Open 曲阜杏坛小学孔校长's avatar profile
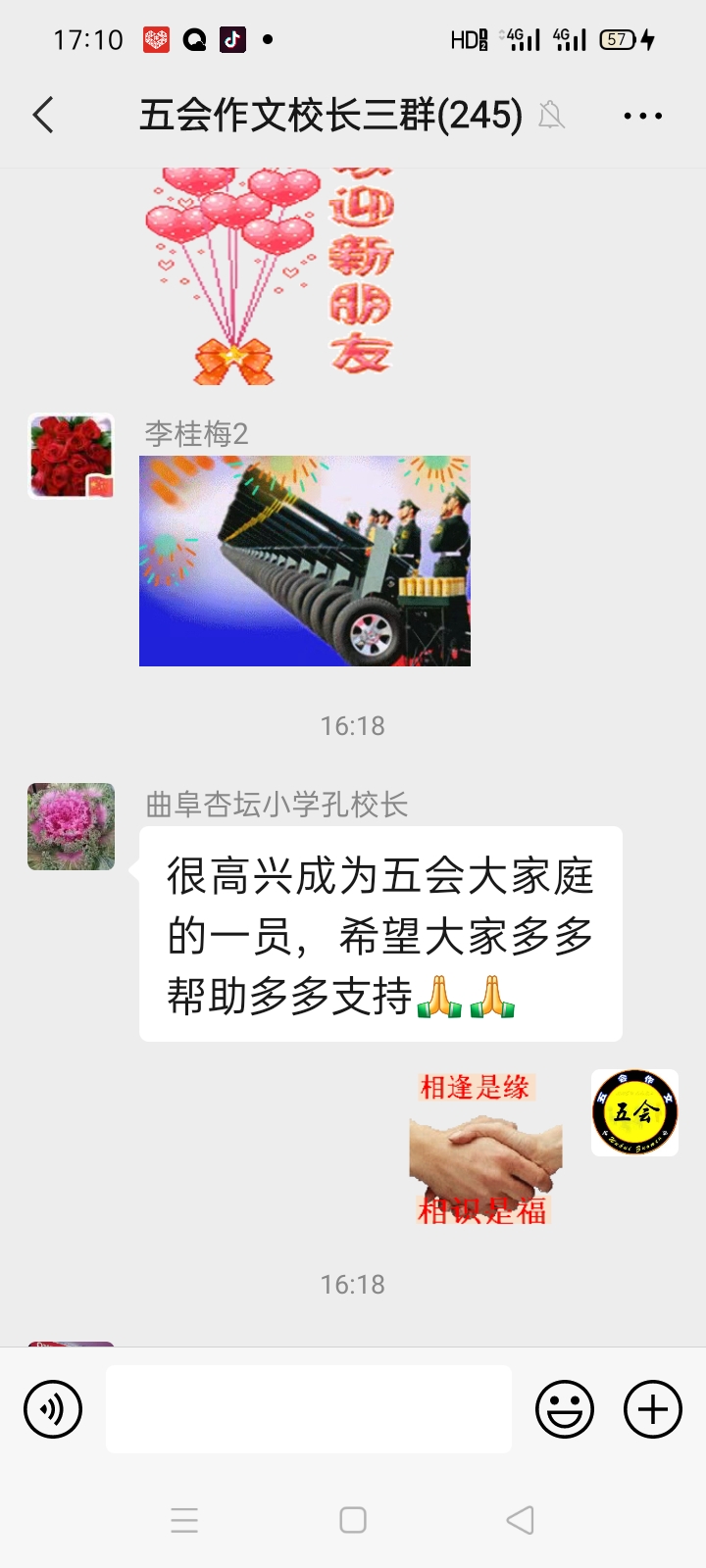This screenshot has height=1568, width=706. click(x=71, y=826)
